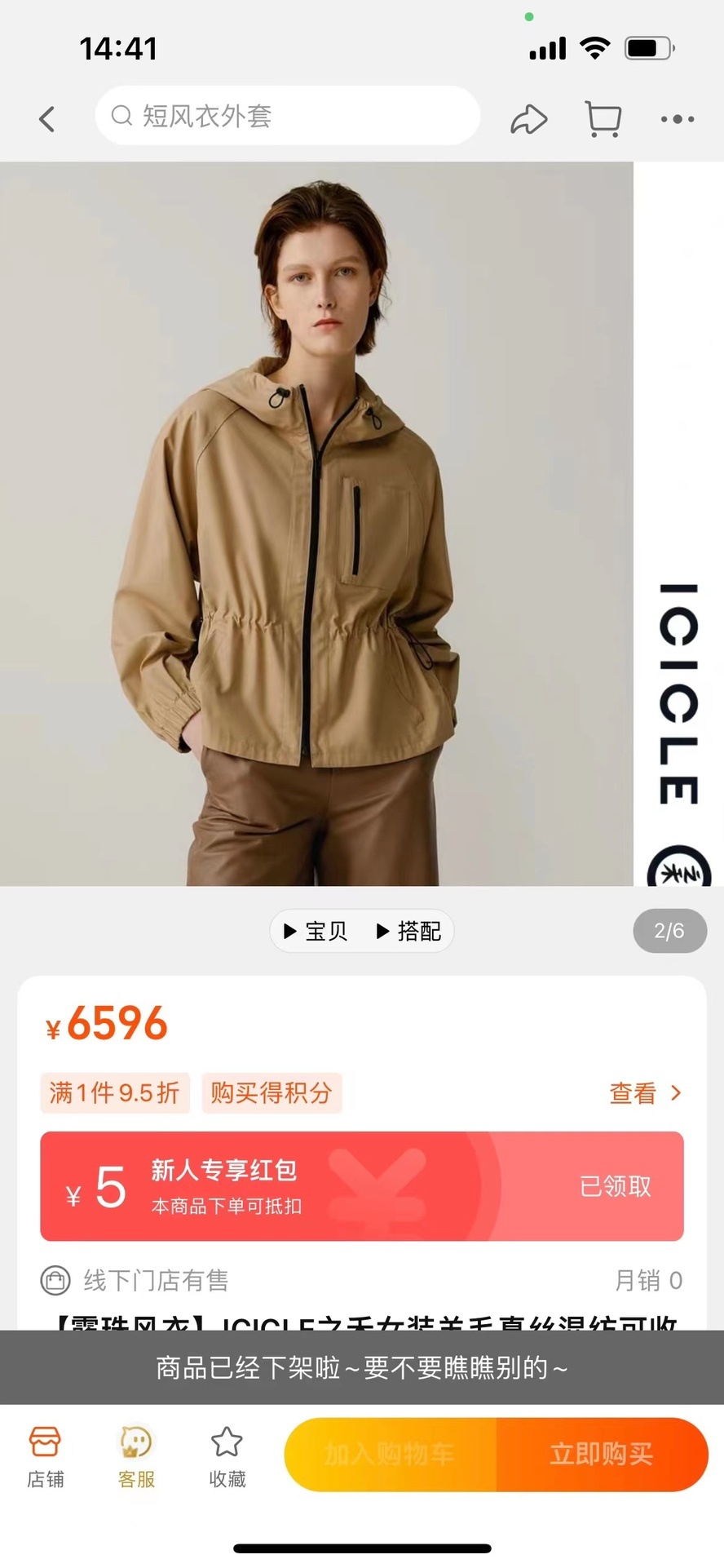Go back to the previous page

click(47, 119)
